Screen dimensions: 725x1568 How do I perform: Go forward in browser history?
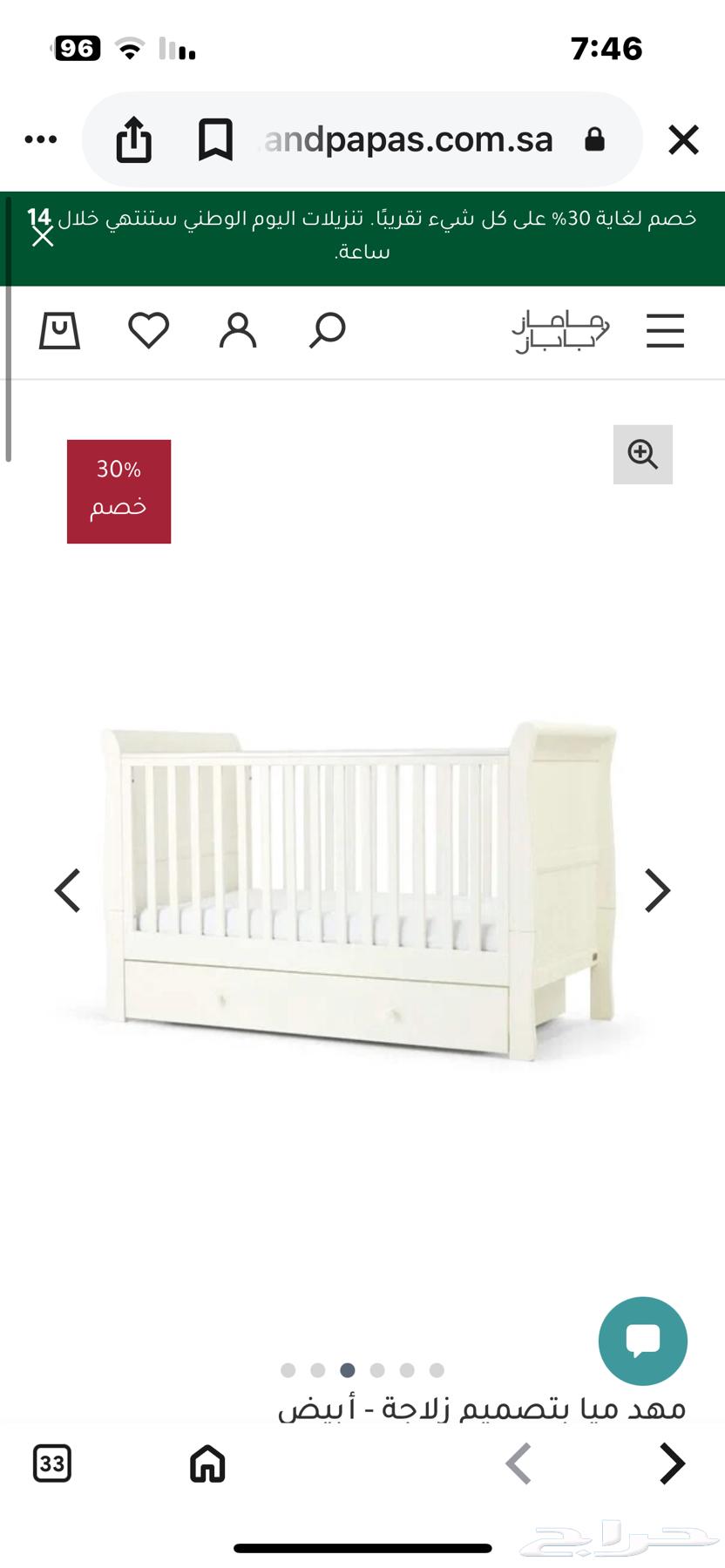[x=672, y=1463]
